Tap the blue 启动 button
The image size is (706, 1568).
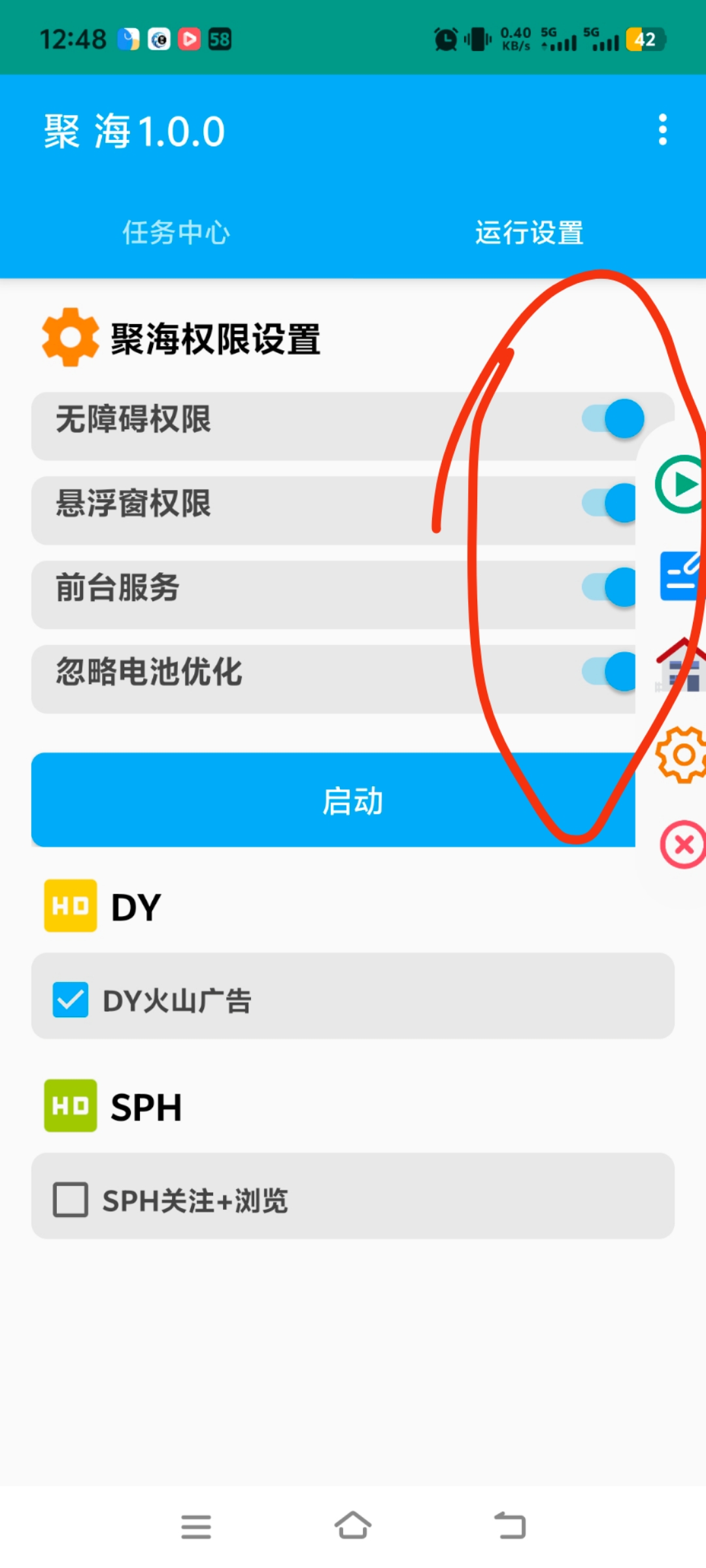click(333, 800)
